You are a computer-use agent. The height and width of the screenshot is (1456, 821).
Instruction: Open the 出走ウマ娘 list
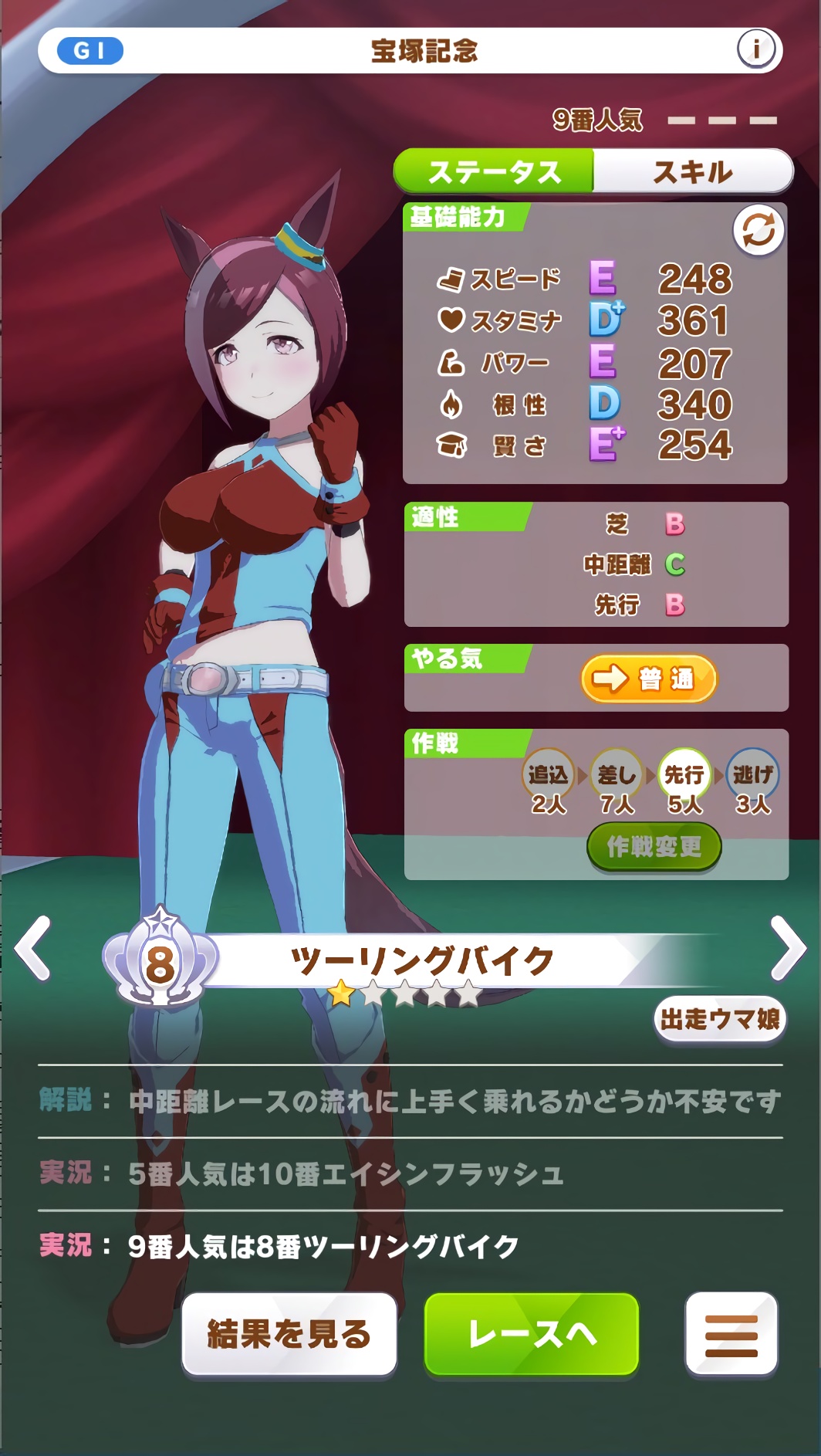tap(719, 1020)
